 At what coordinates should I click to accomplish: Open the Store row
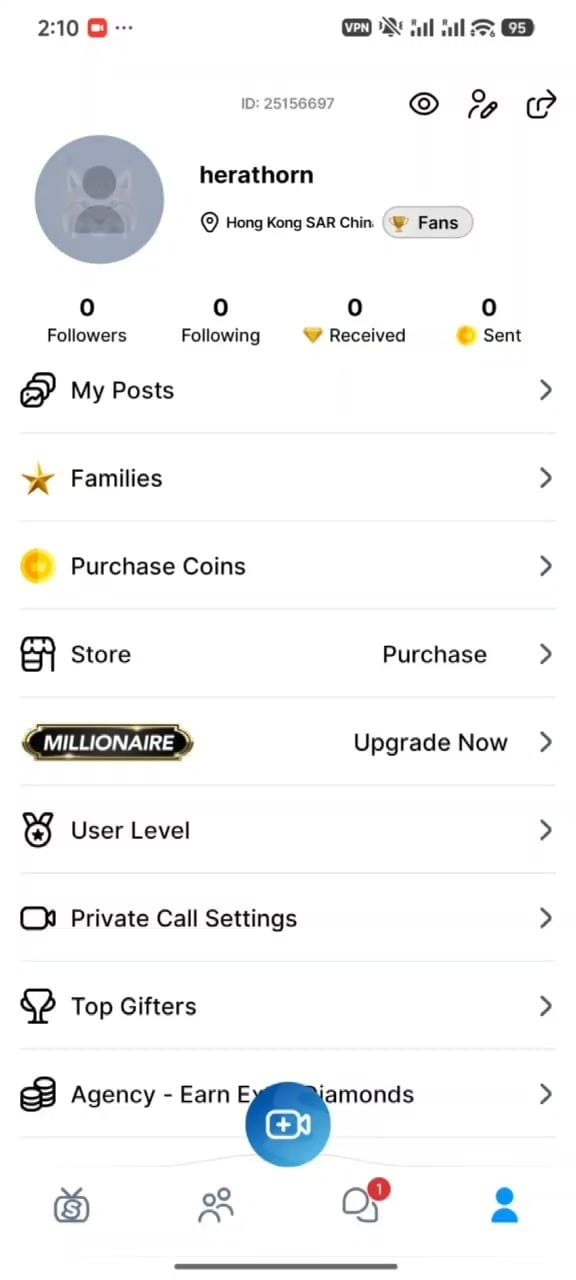288,654
